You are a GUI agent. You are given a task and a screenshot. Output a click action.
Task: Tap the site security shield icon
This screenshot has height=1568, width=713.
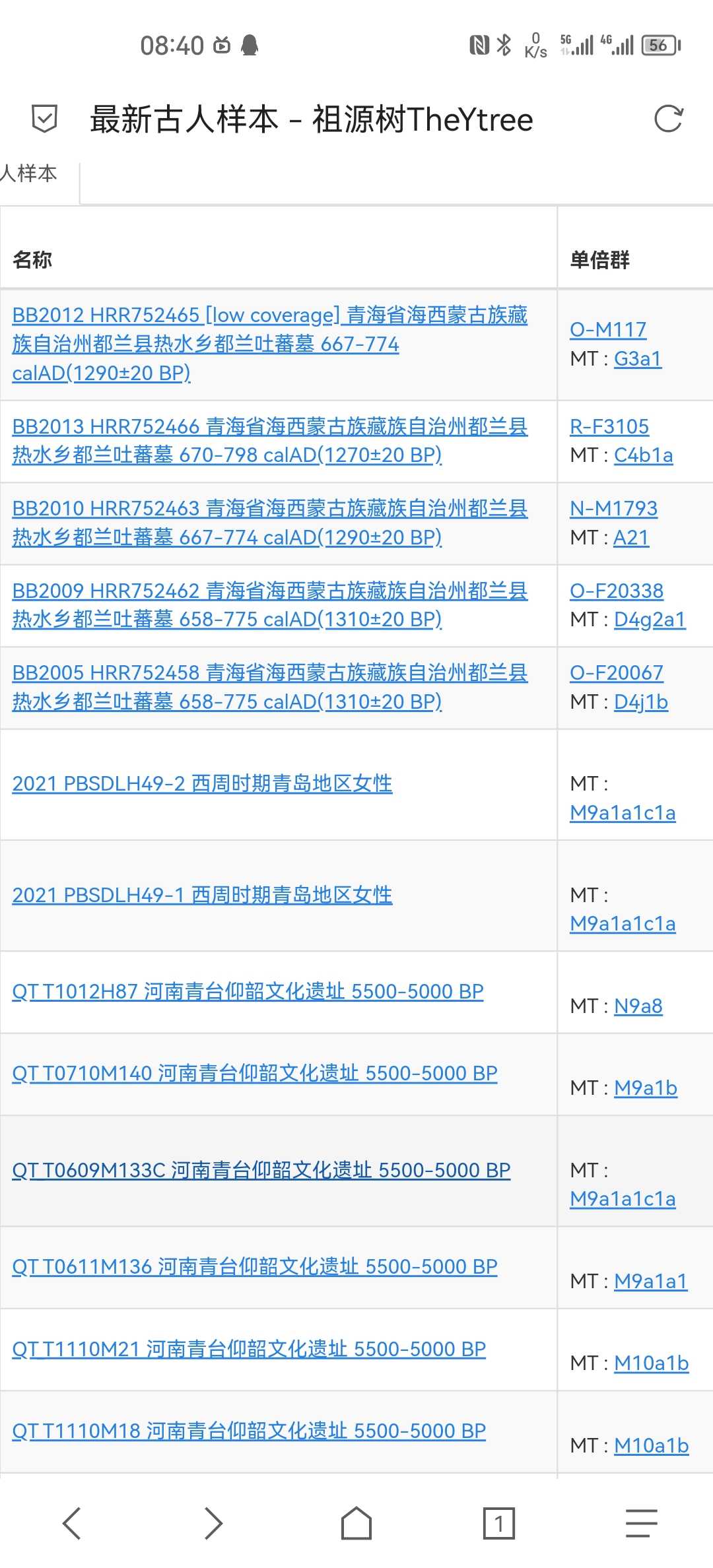tap(44, 119)
